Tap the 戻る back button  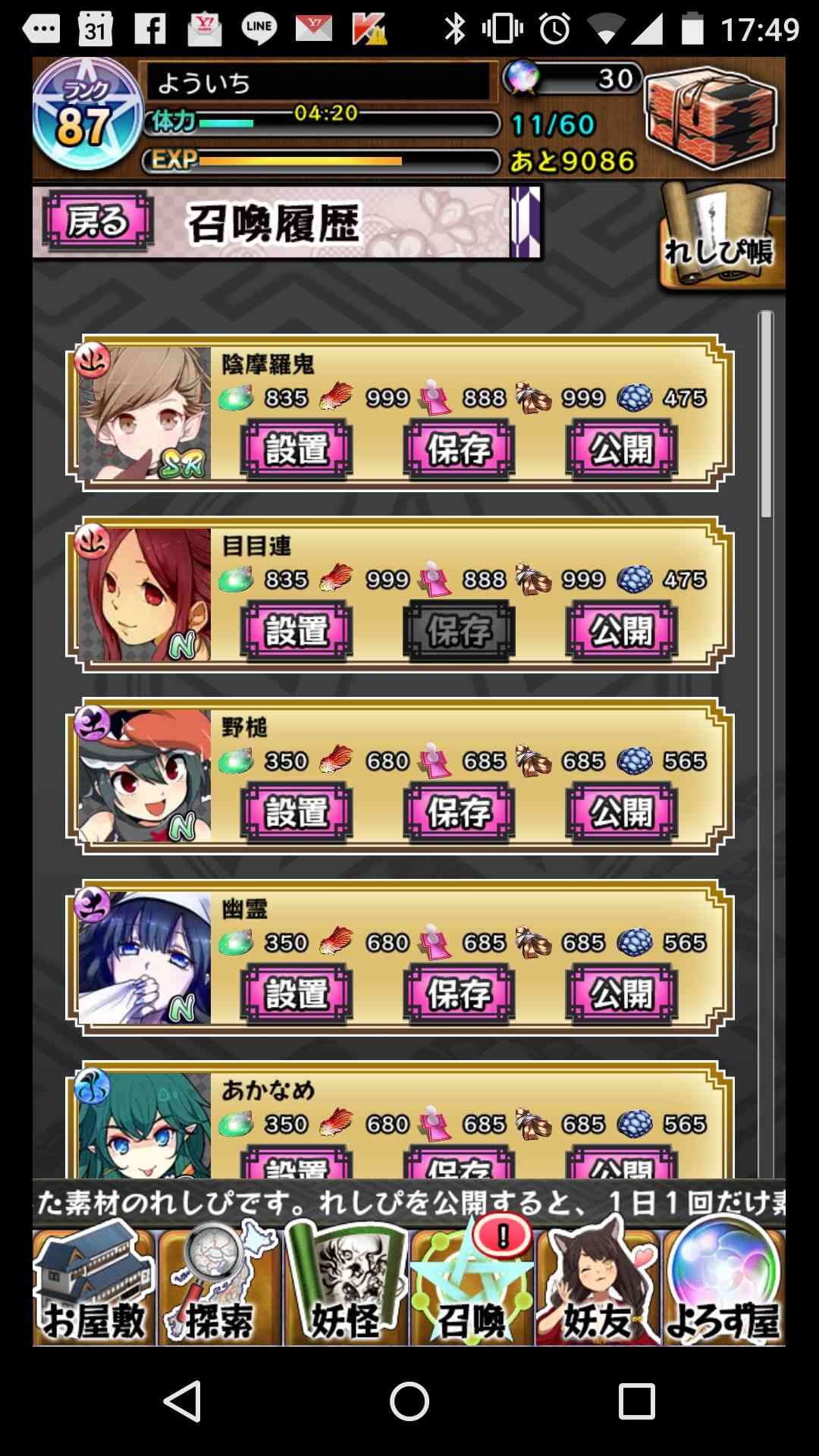tap(98, 222)
